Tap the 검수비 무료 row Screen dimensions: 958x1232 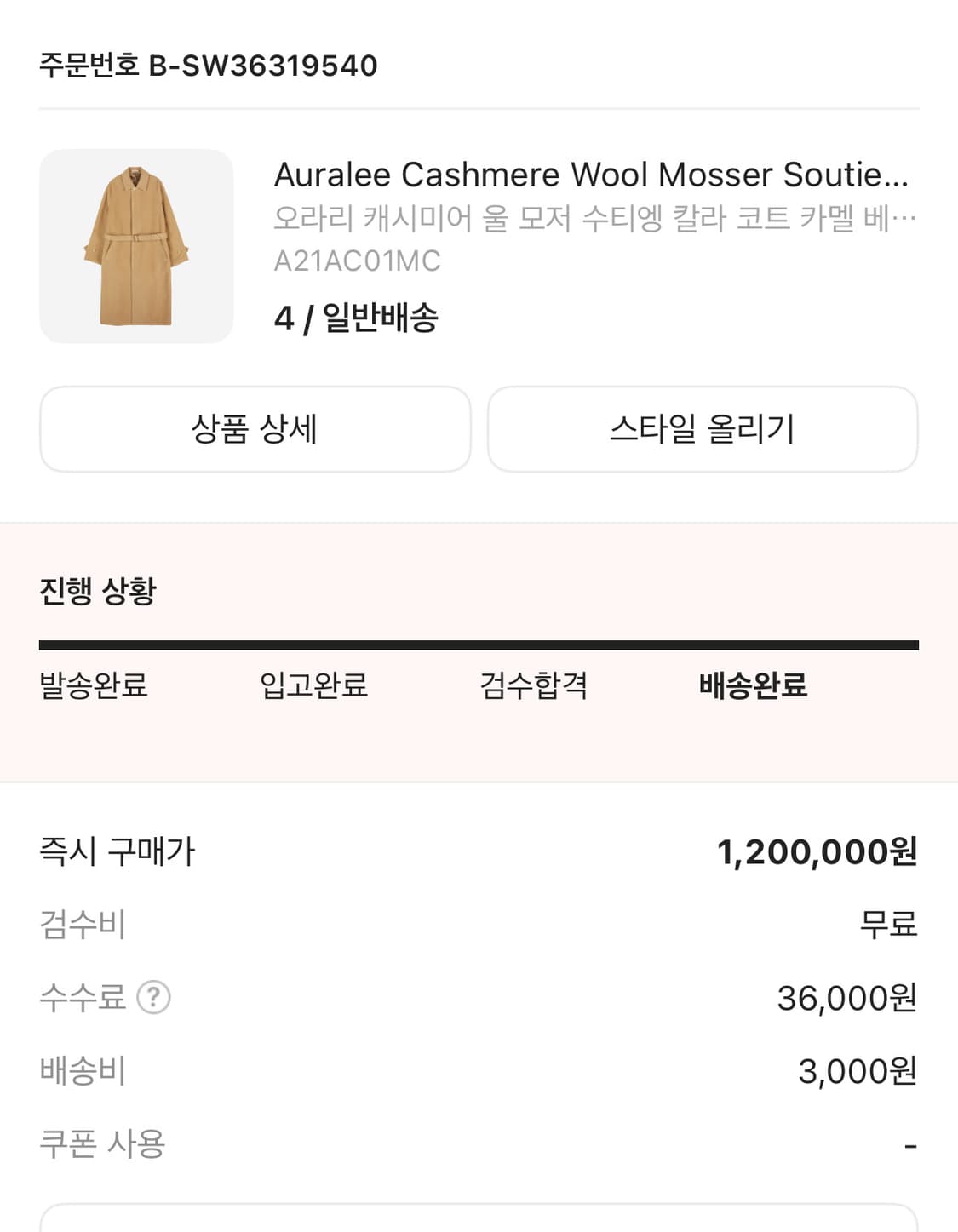(477, 926)
